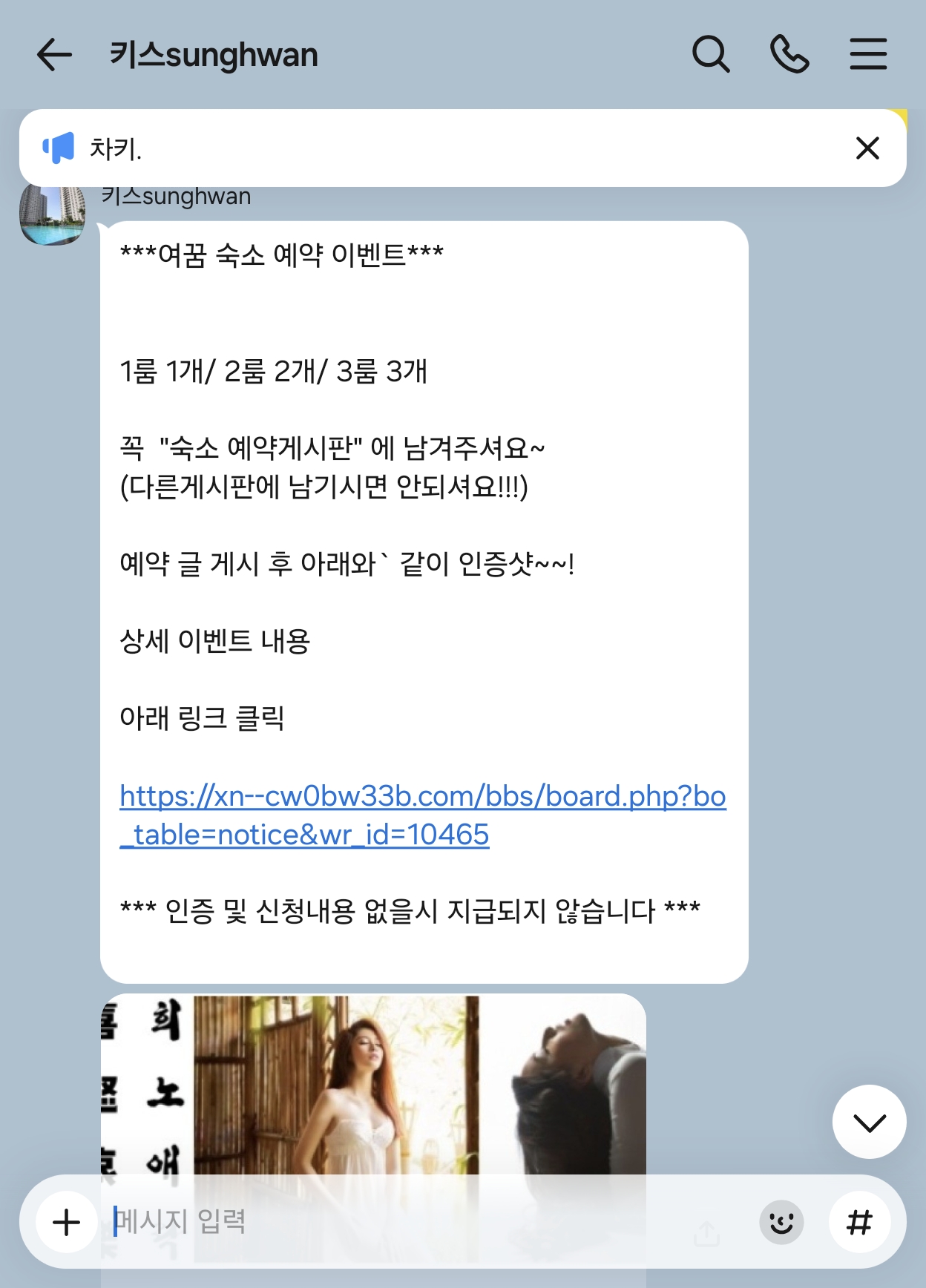Open the plus attachment menu
The width and height of the screenshot is (926, 1288).
[67, 1222]
